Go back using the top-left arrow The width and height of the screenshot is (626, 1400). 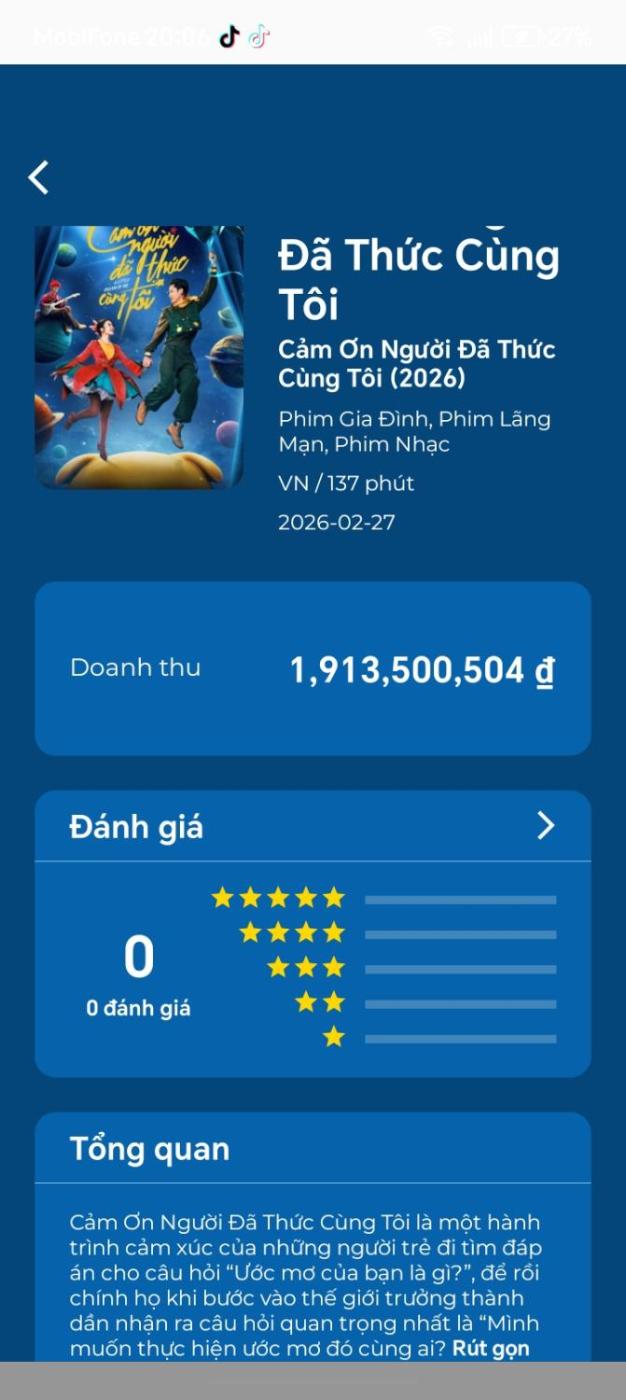(x=38, y=177)
